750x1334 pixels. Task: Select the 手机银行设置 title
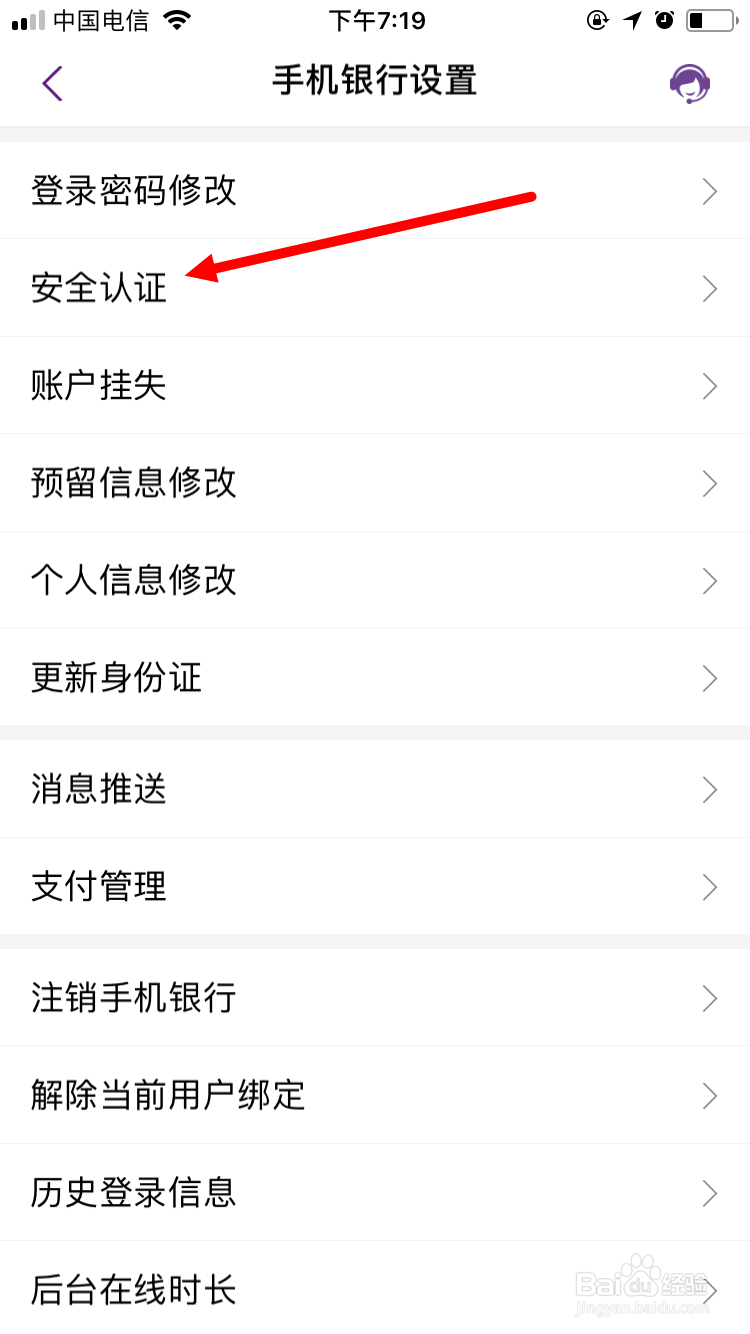tap(375, 84)
